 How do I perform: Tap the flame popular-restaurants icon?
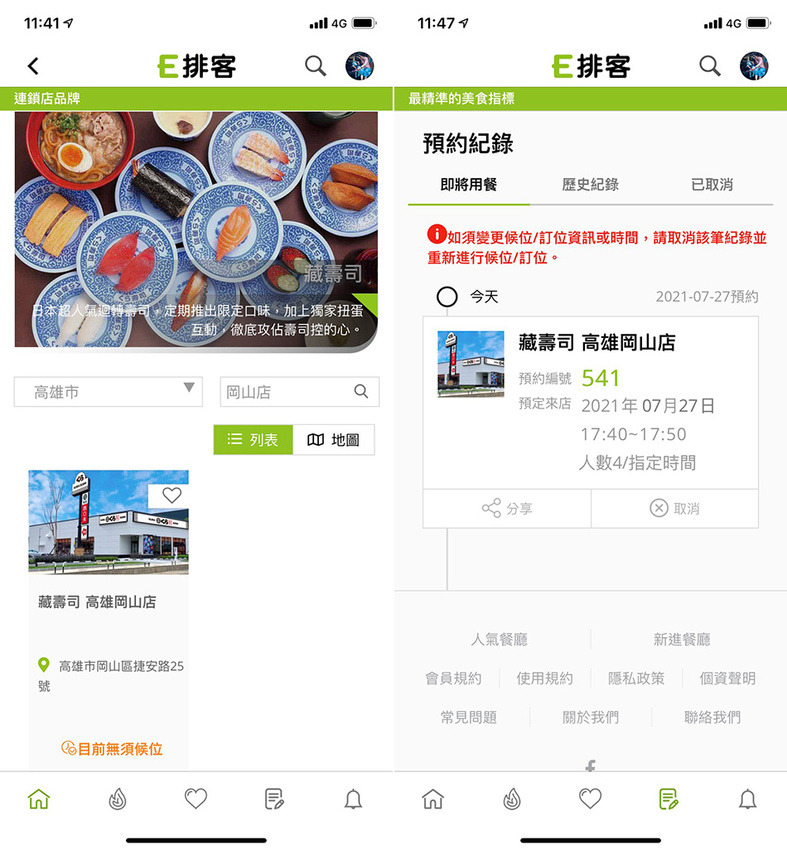click(117, 799)
